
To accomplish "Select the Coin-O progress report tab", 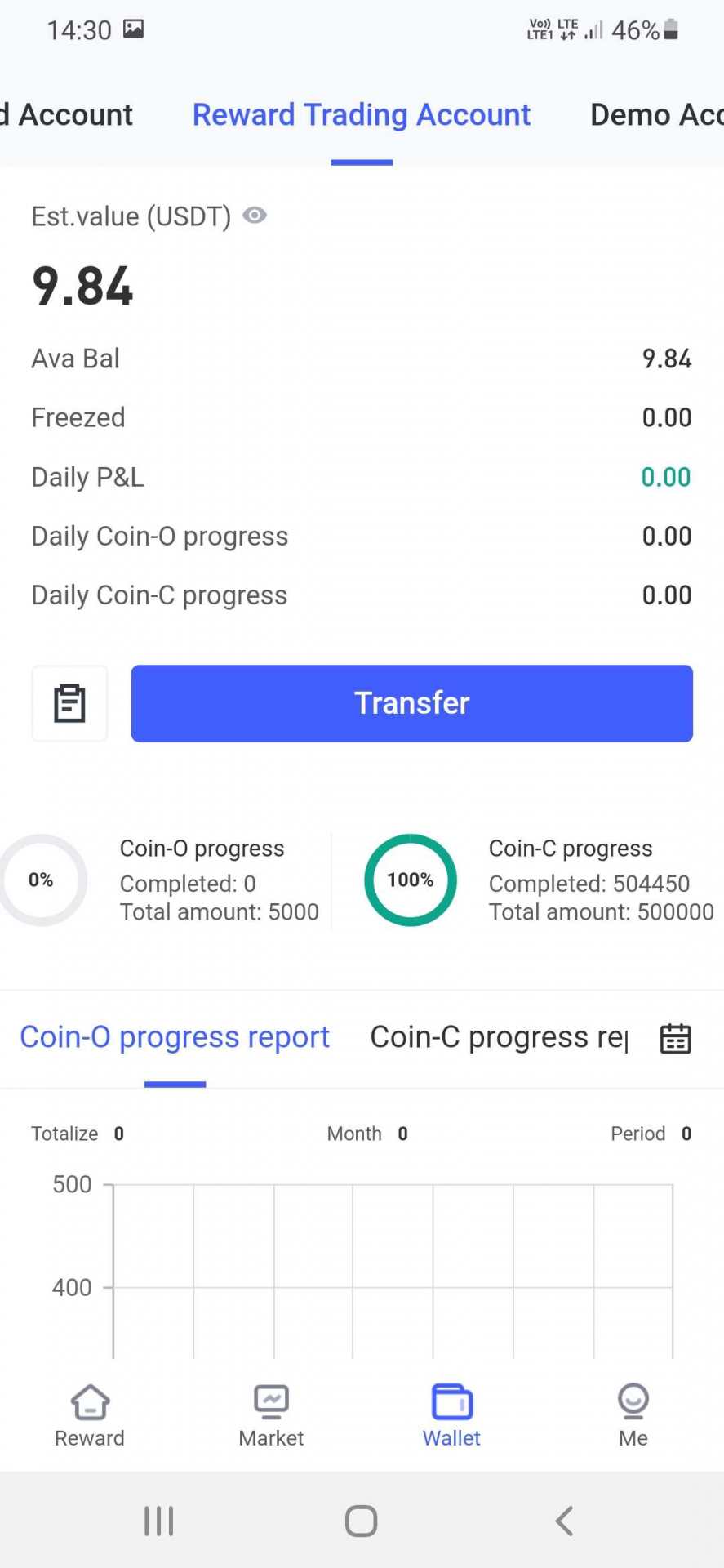I will click(175, 1037).
